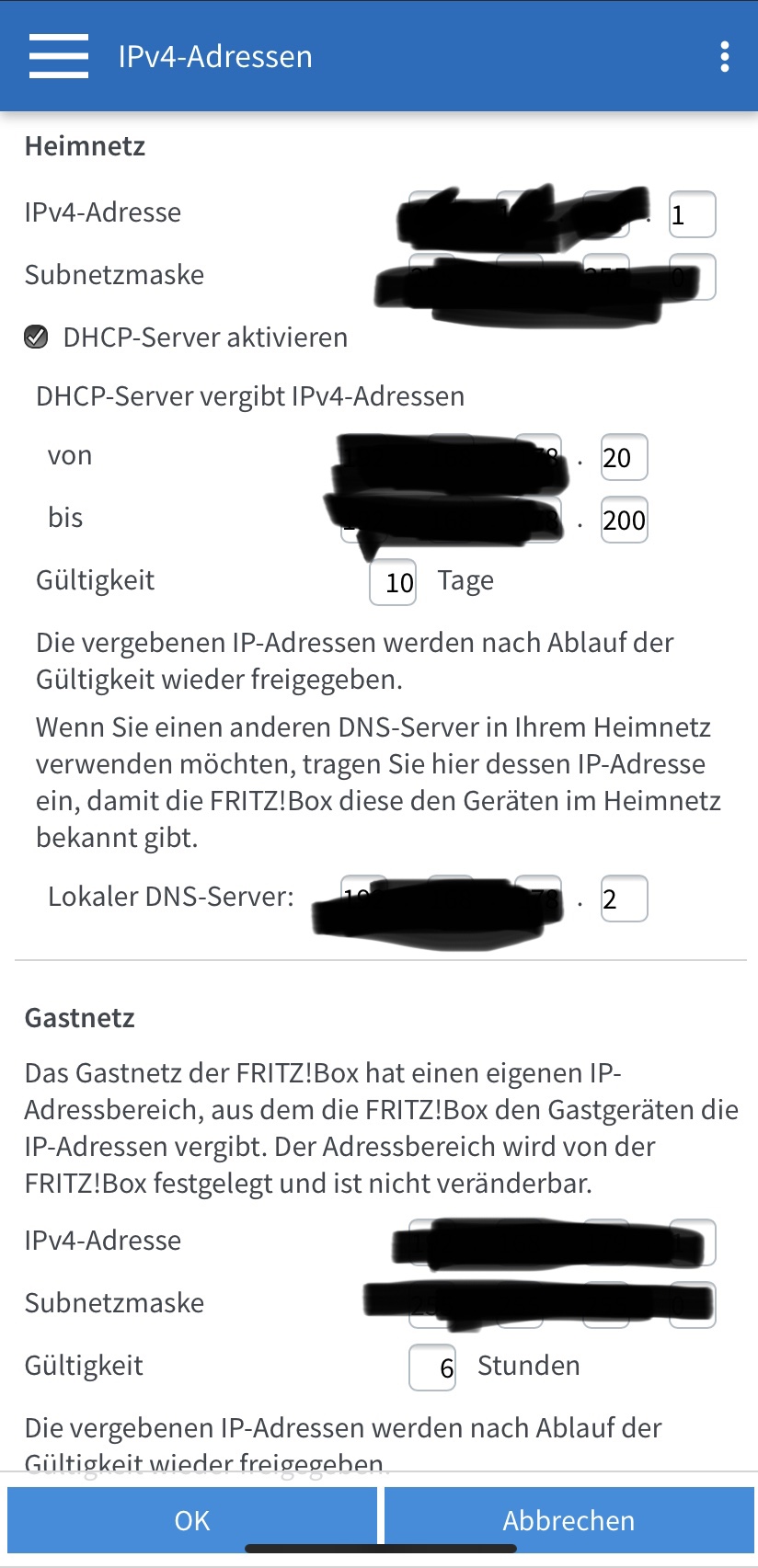Open the hamburger navigation menu
The image size is (758, 1568).
(59, 56)
